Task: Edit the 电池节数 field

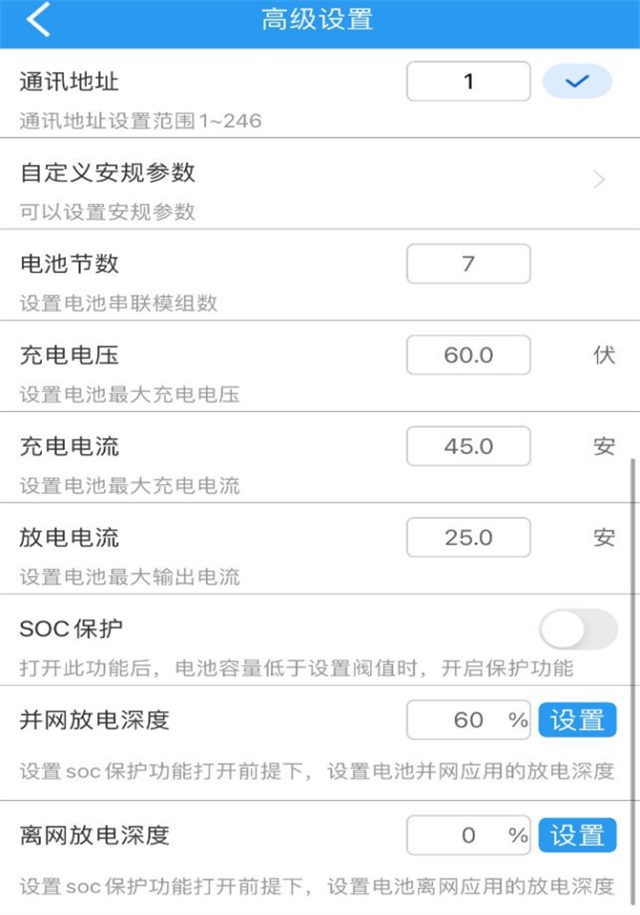Action: pos(468,264)
